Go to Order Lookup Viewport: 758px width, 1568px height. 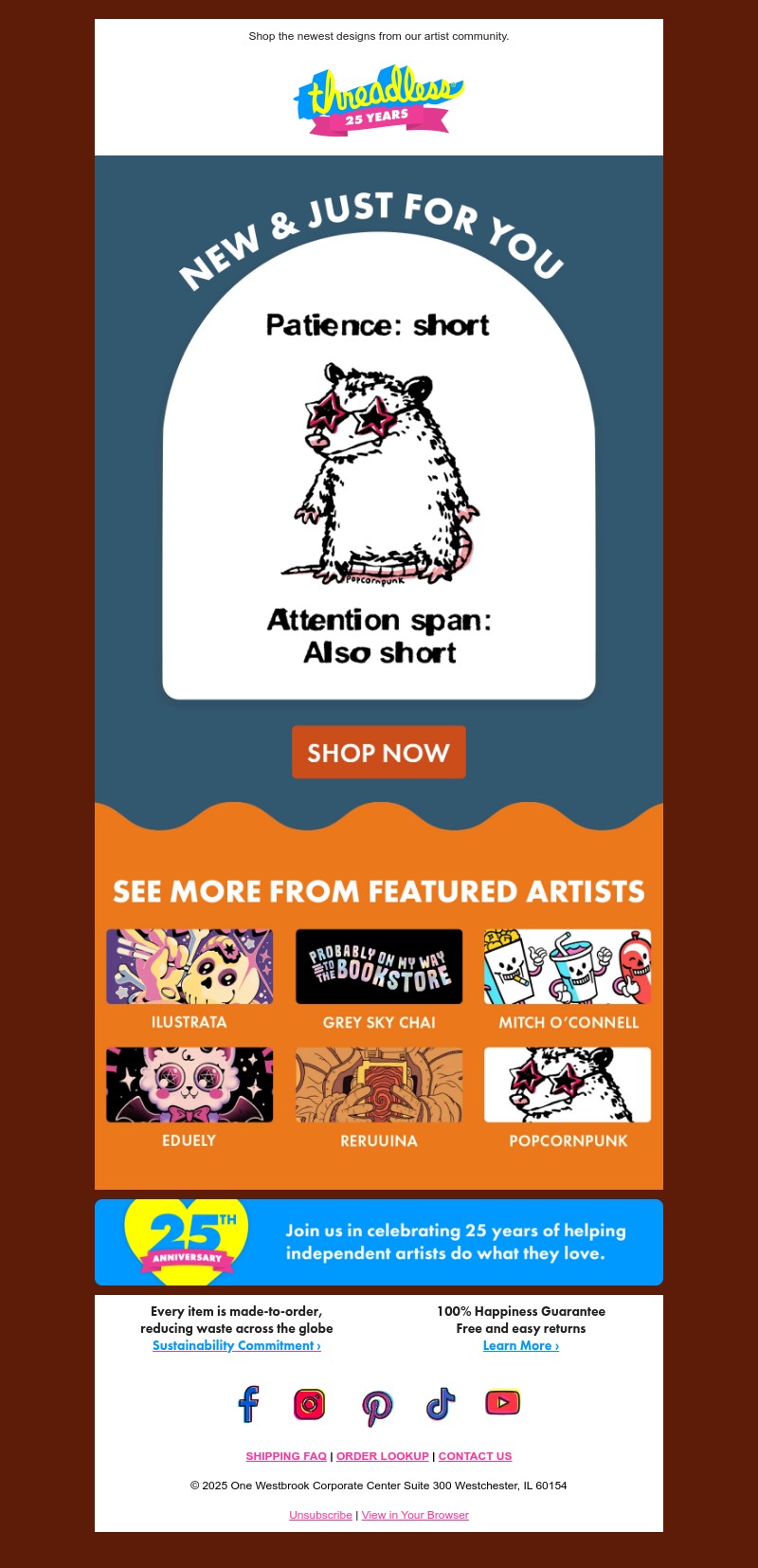point(383,1456)
